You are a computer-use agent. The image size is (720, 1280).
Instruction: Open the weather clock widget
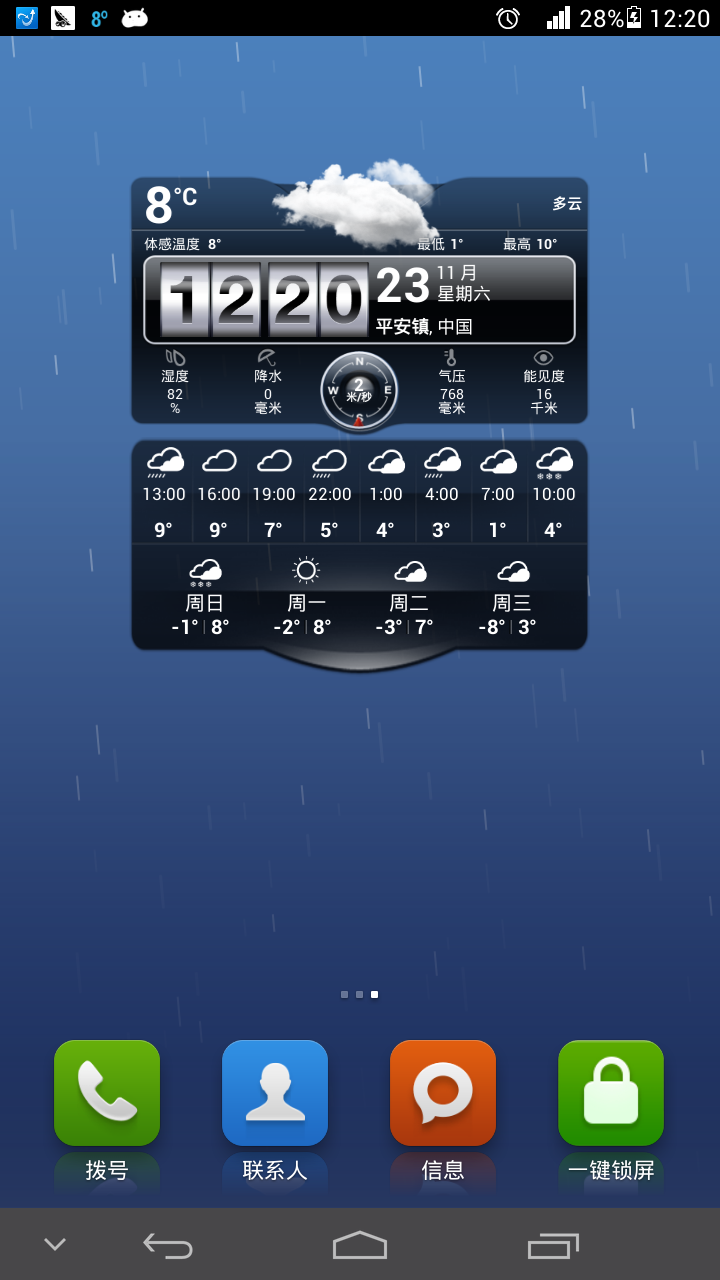pos(359,300)
